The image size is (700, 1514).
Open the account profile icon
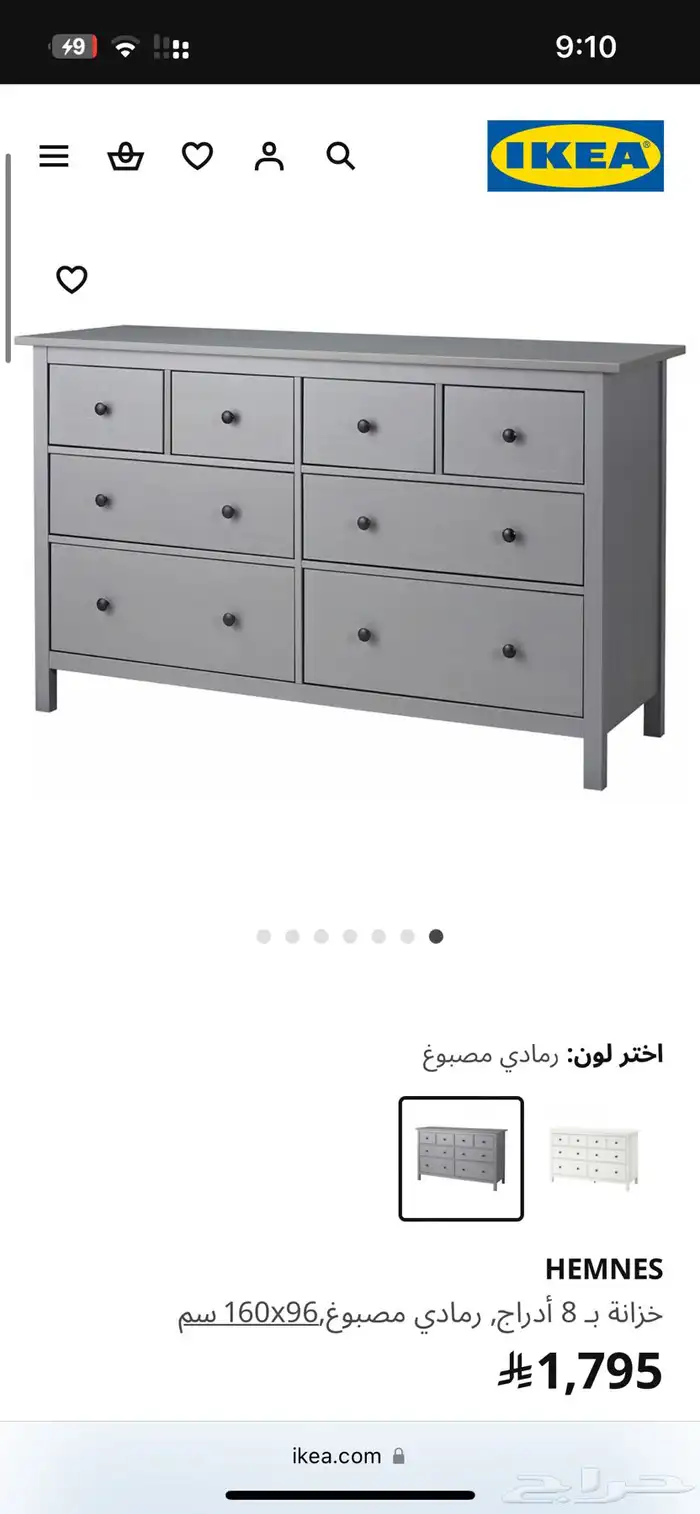point(269,156)
